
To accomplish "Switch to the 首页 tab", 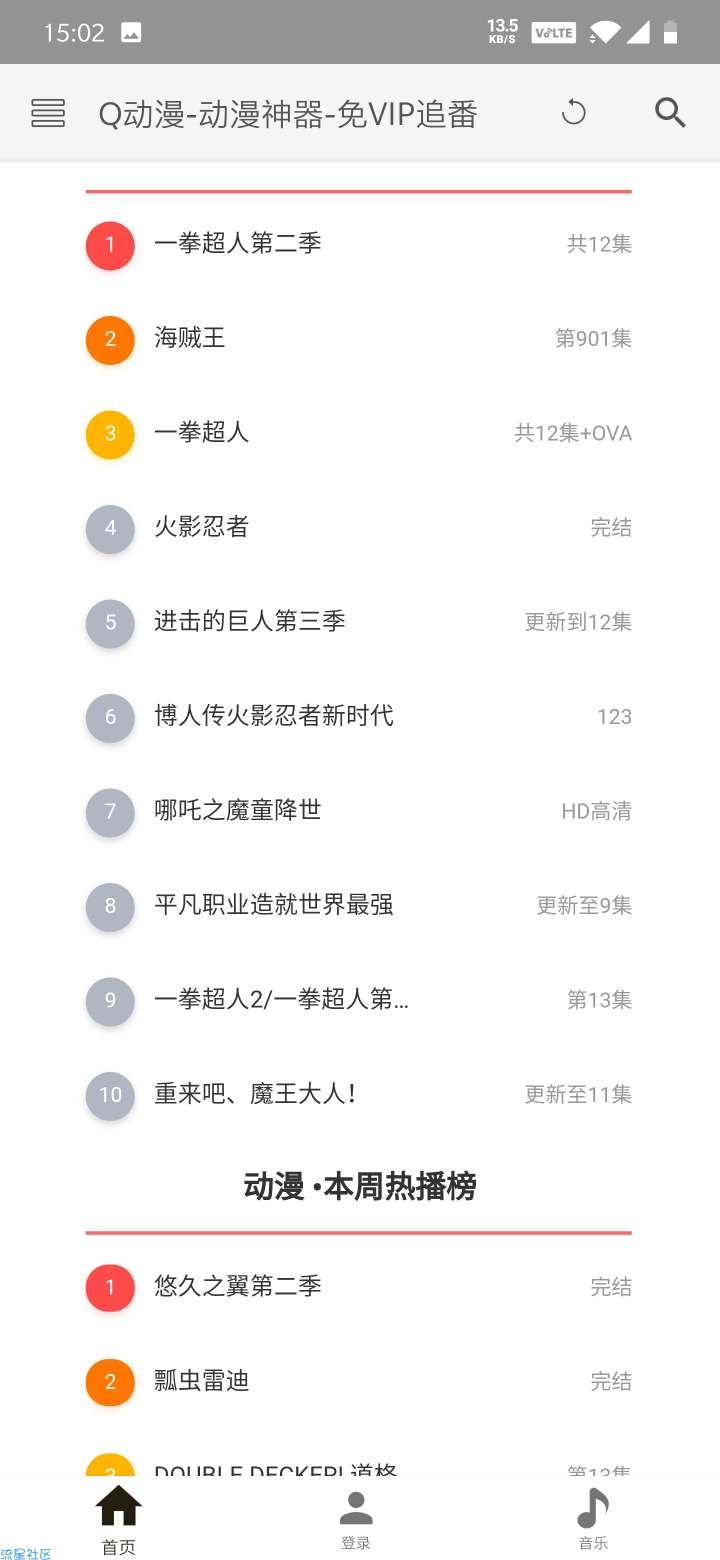I will pyautogui.click(x=118, y=1518).
